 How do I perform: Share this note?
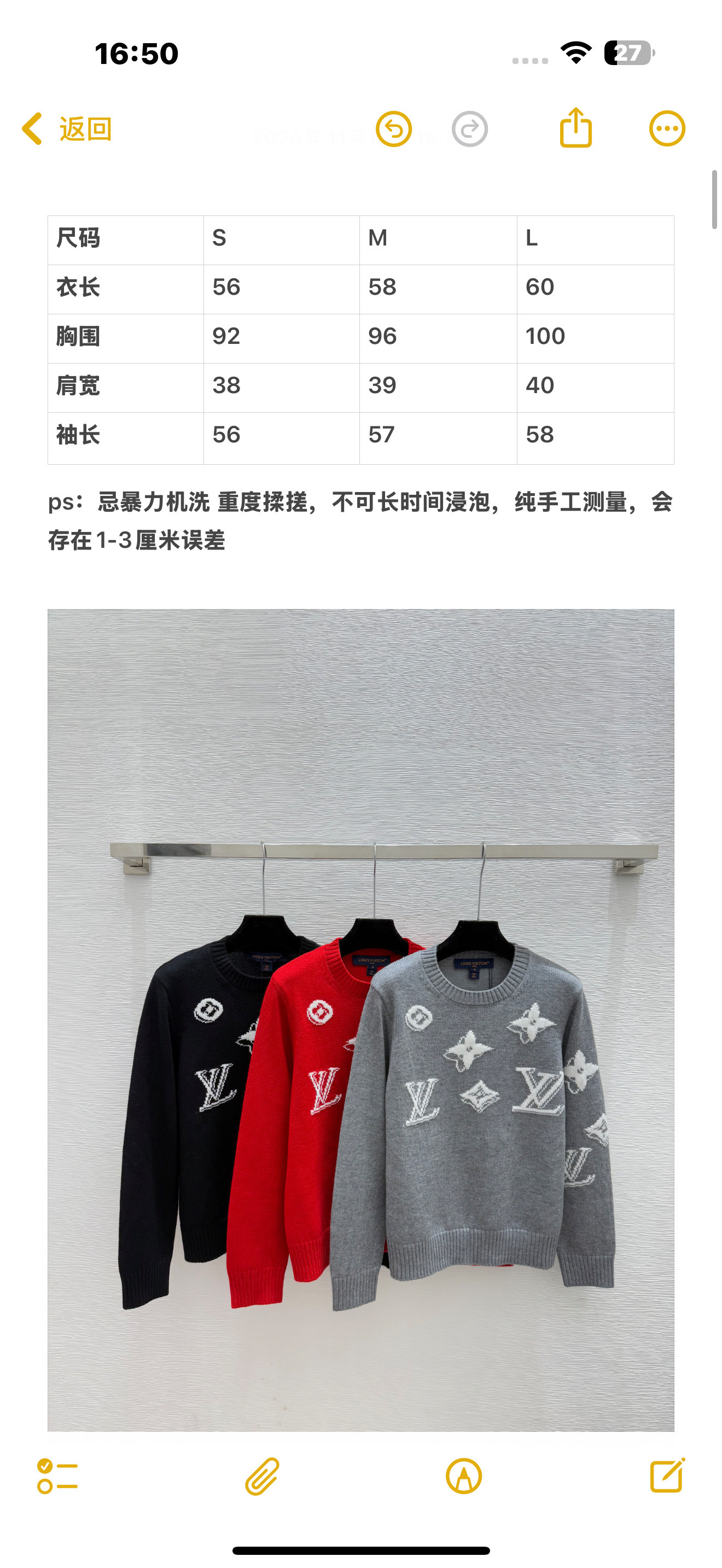[575, 128]
